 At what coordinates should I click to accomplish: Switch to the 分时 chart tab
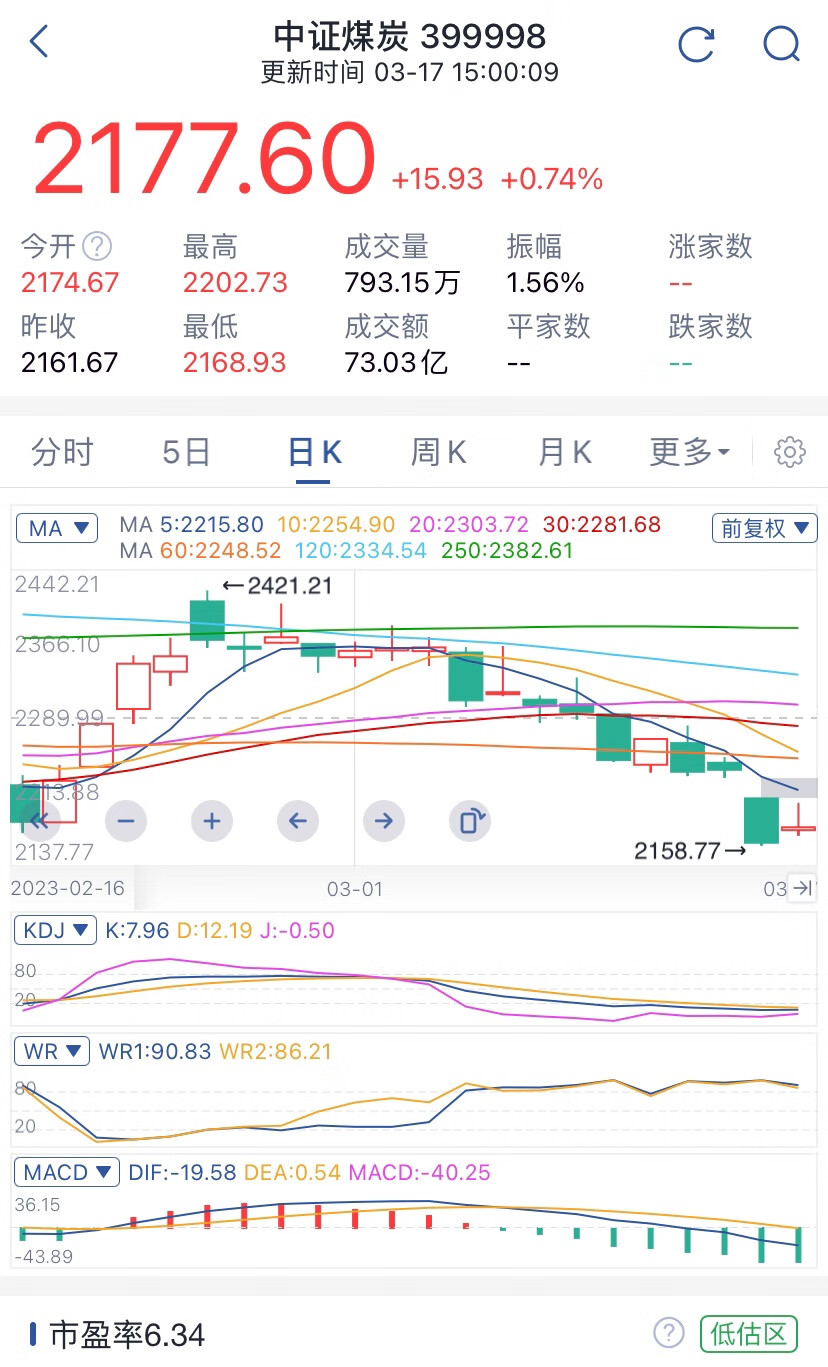pyautogui.click(x=62, y=452)
